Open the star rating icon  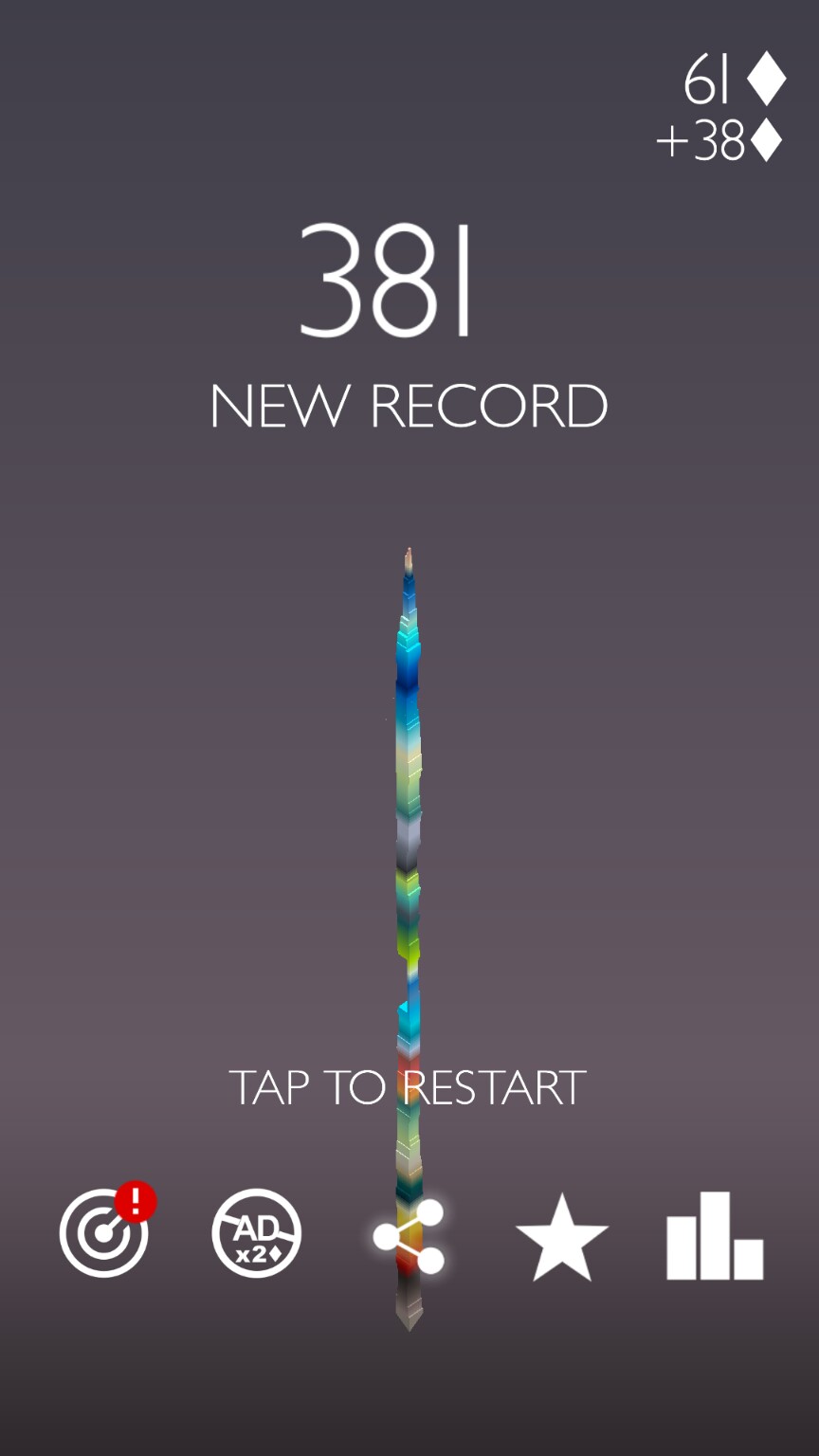point(561,1238)
